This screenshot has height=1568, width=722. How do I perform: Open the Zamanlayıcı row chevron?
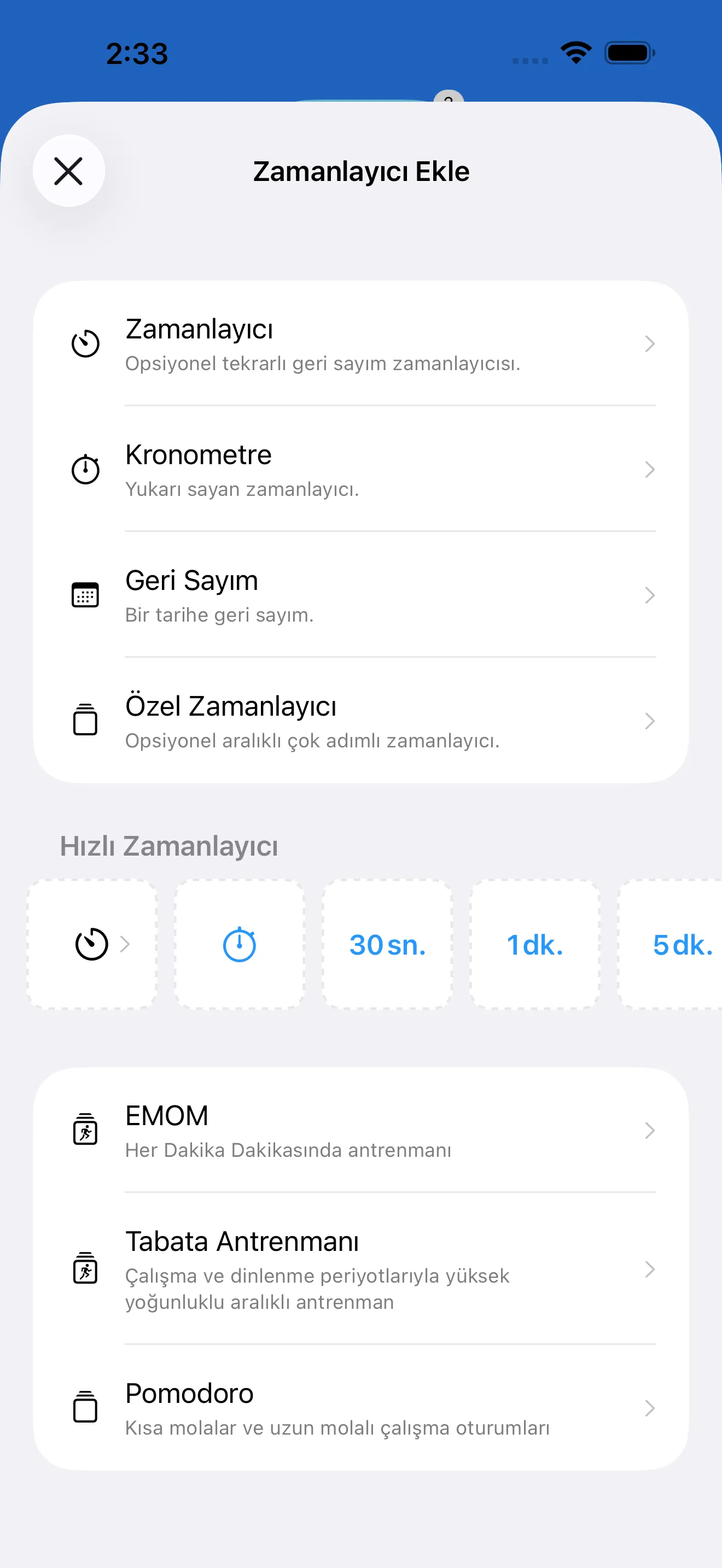(x=650, y=343)
